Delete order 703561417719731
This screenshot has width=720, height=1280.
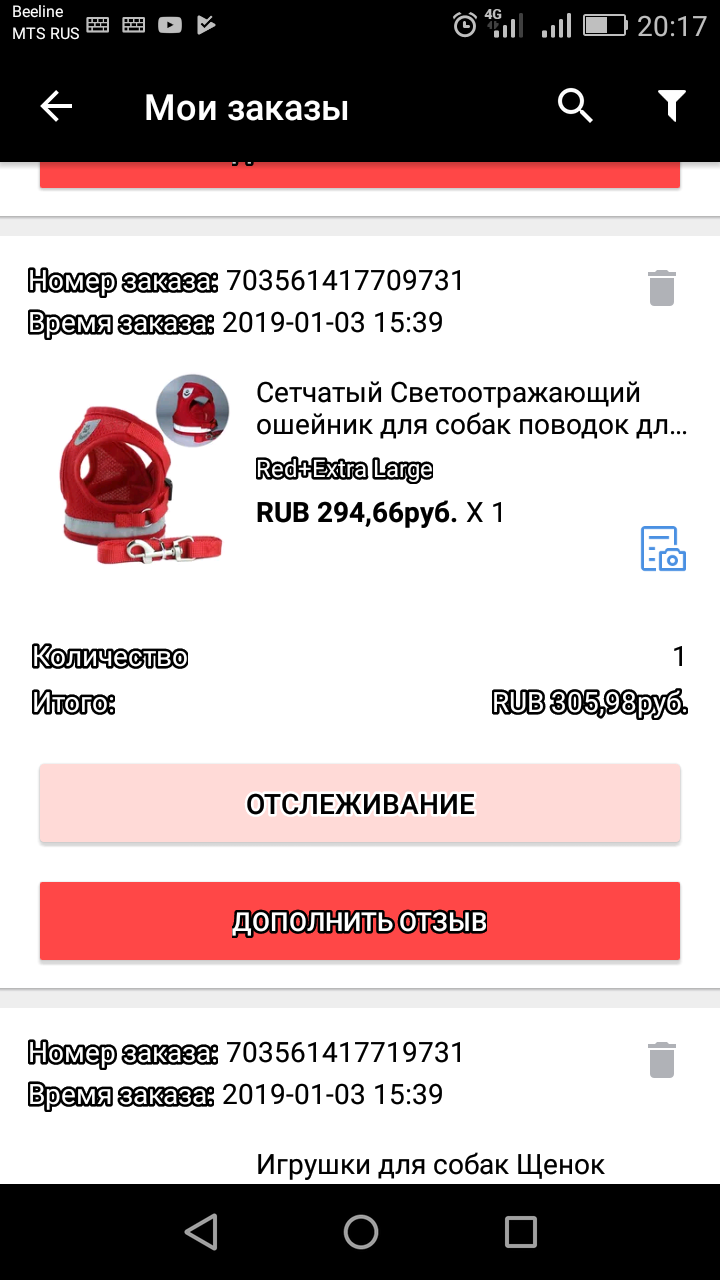pos(662,1060)
